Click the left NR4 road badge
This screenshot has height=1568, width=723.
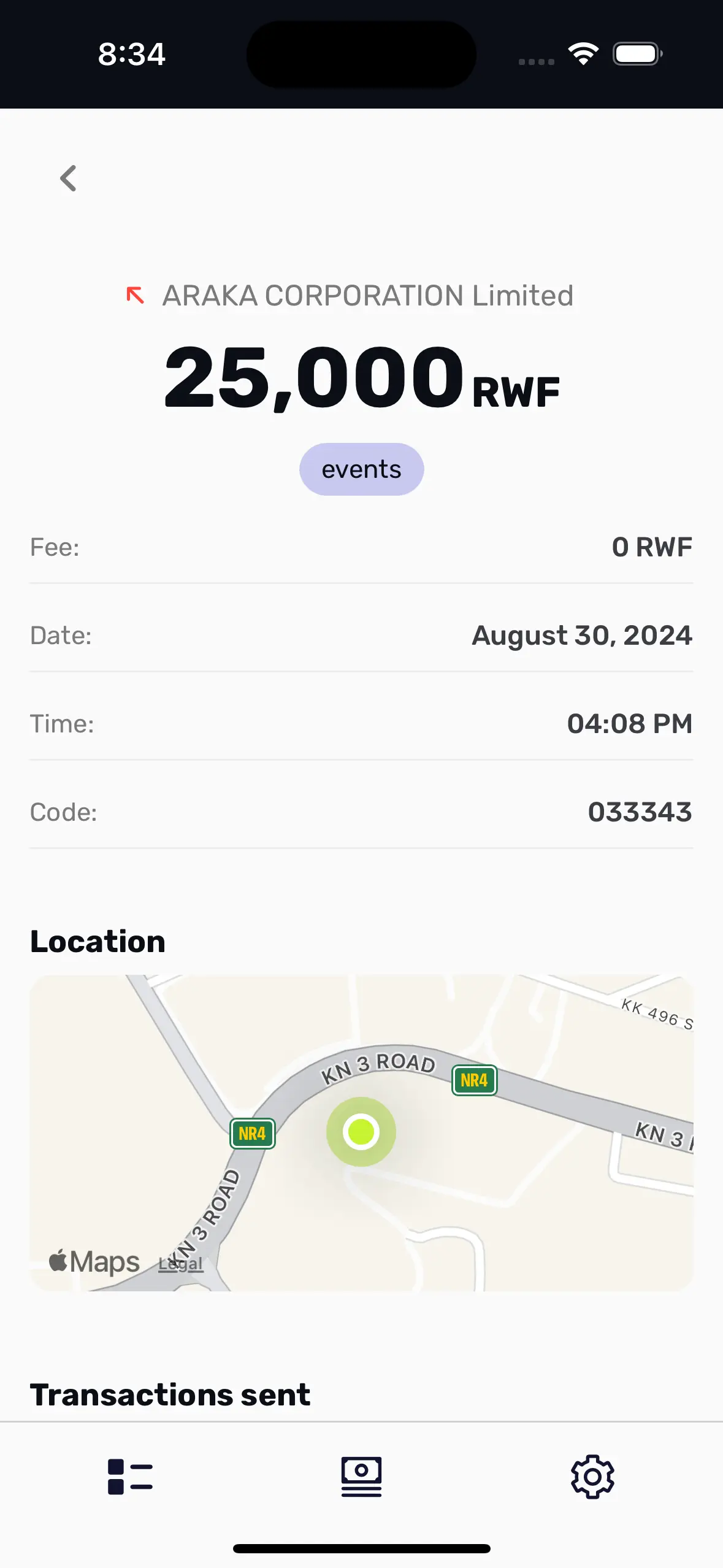(252, 1133)
